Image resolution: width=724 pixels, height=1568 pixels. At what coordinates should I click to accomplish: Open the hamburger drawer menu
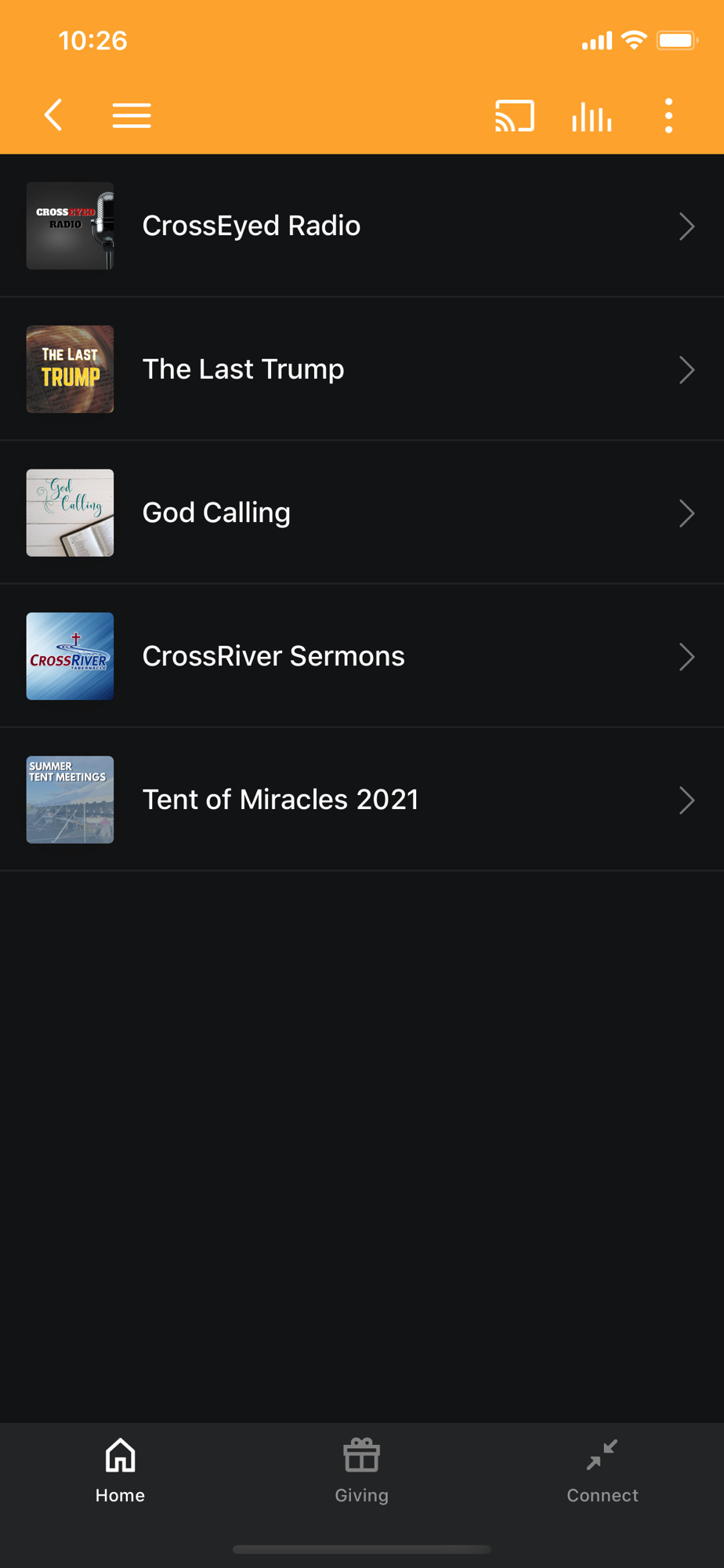point(132,115)
